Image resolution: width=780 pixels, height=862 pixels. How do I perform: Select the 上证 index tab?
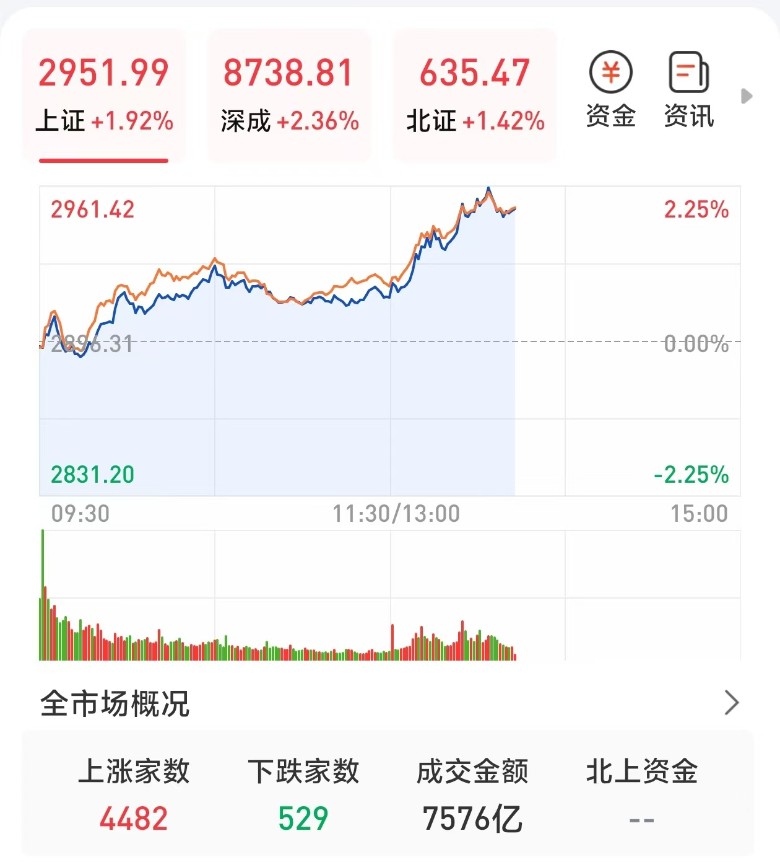pyautogui.click(x=104, y=95)
